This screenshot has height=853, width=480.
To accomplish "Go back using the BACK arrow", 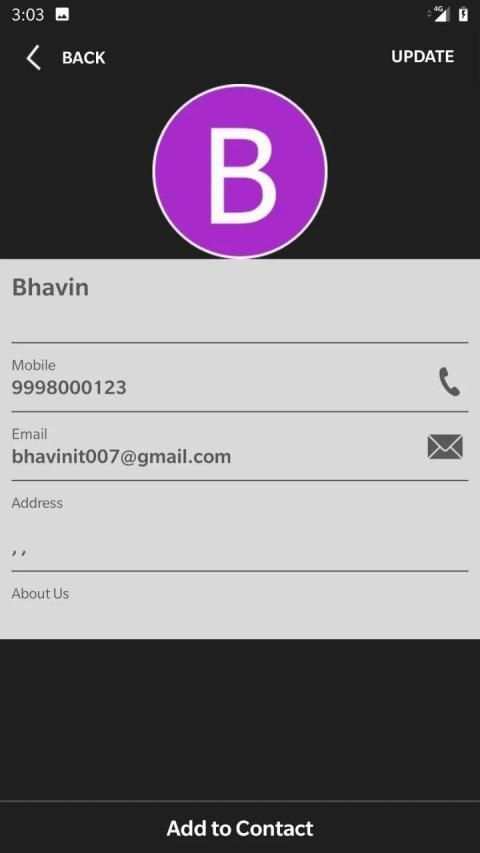I will coord(34,58).
